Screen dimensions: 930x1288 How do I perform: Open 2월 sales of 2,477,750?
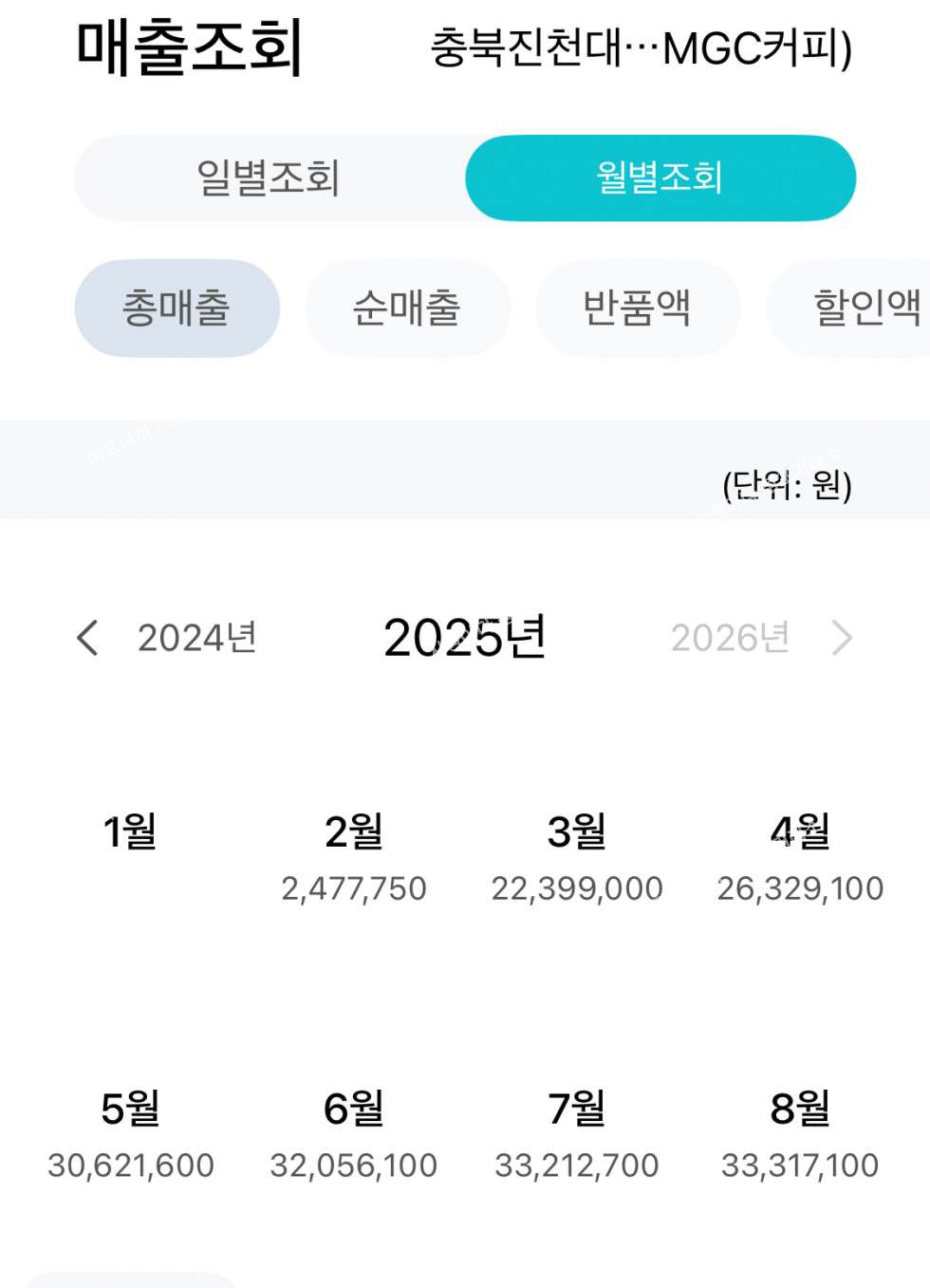click(x=354, y=857)
